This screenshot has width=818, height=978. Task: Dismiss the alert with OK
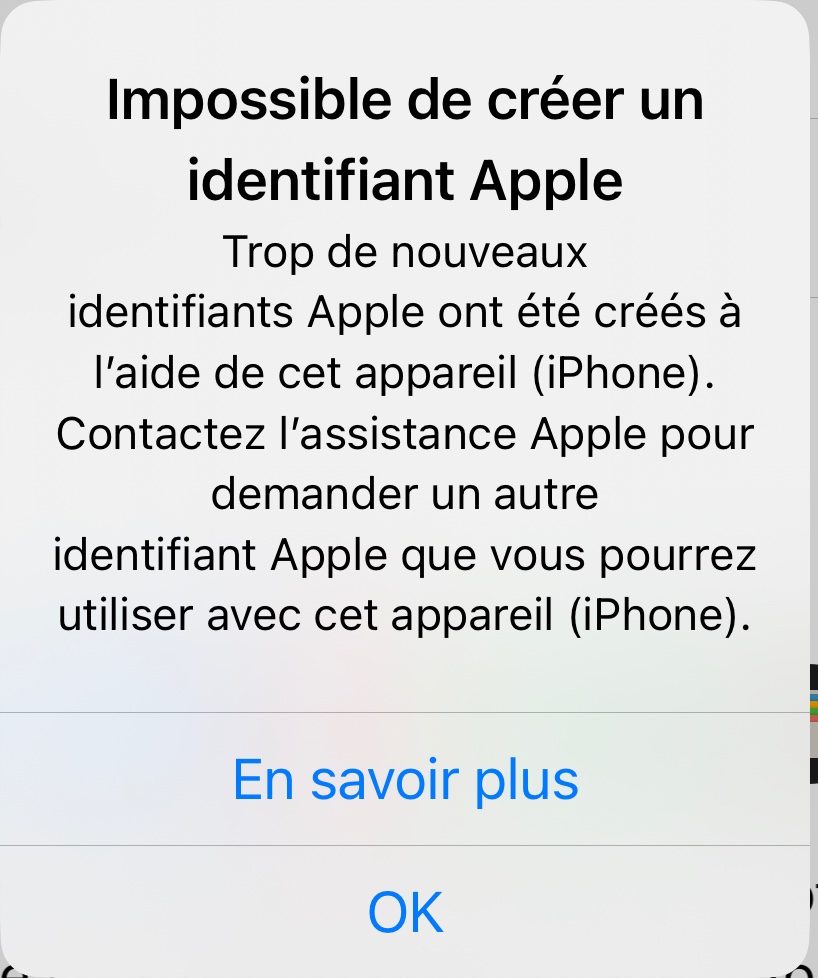[x=405, y=911]
